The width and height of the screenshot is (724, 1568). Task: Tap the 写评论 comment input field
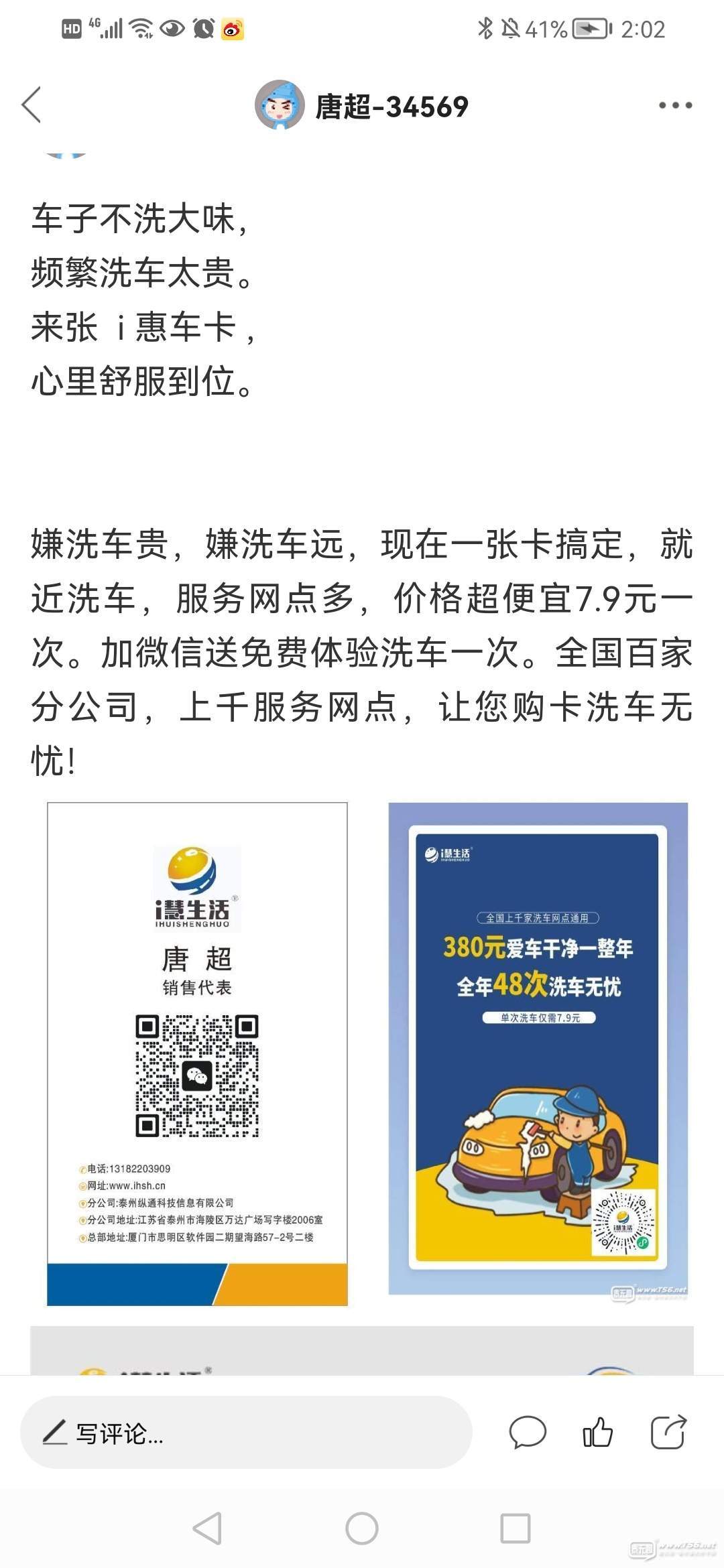pyautogui.click(x=245, y=1433)
